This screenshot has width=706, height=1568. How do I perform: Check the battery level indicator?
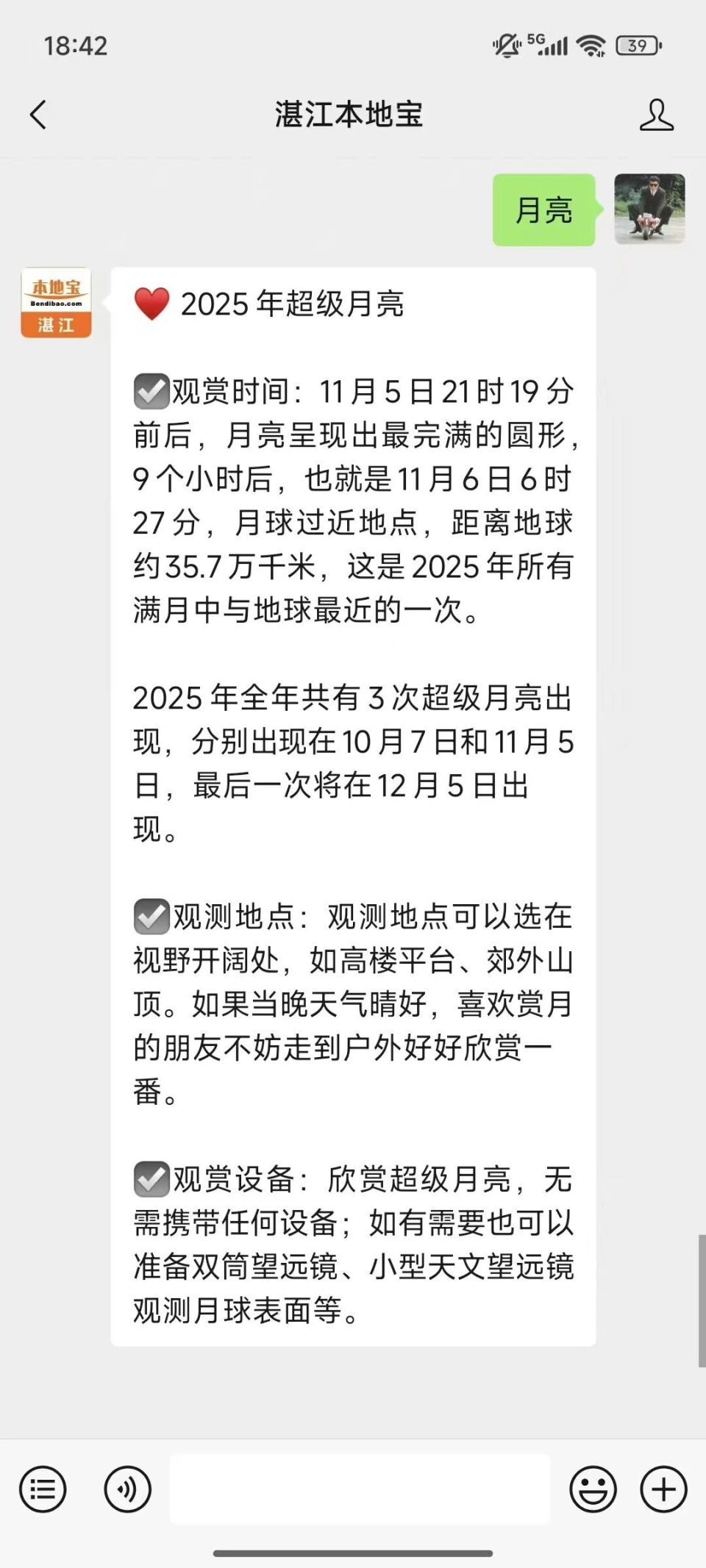coord(636,46)
